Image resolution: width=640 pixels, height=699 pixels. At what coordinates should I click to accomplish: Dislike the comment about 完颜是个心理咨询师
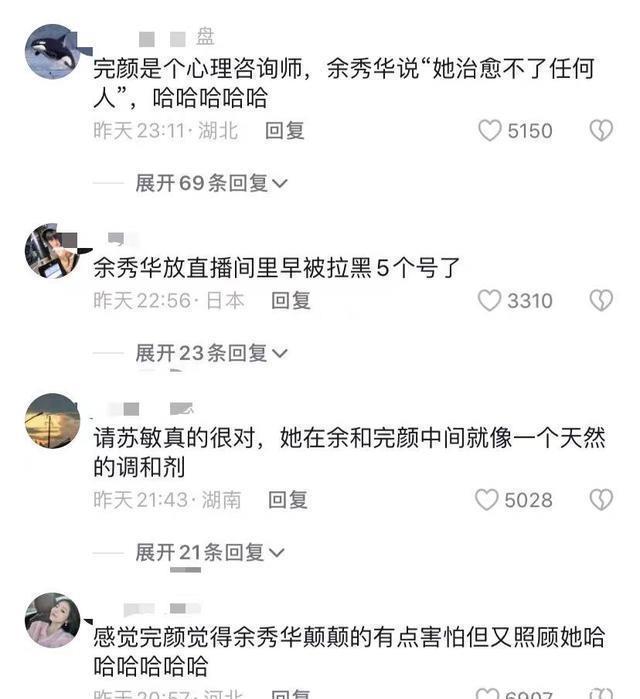[x=600, y=131]
